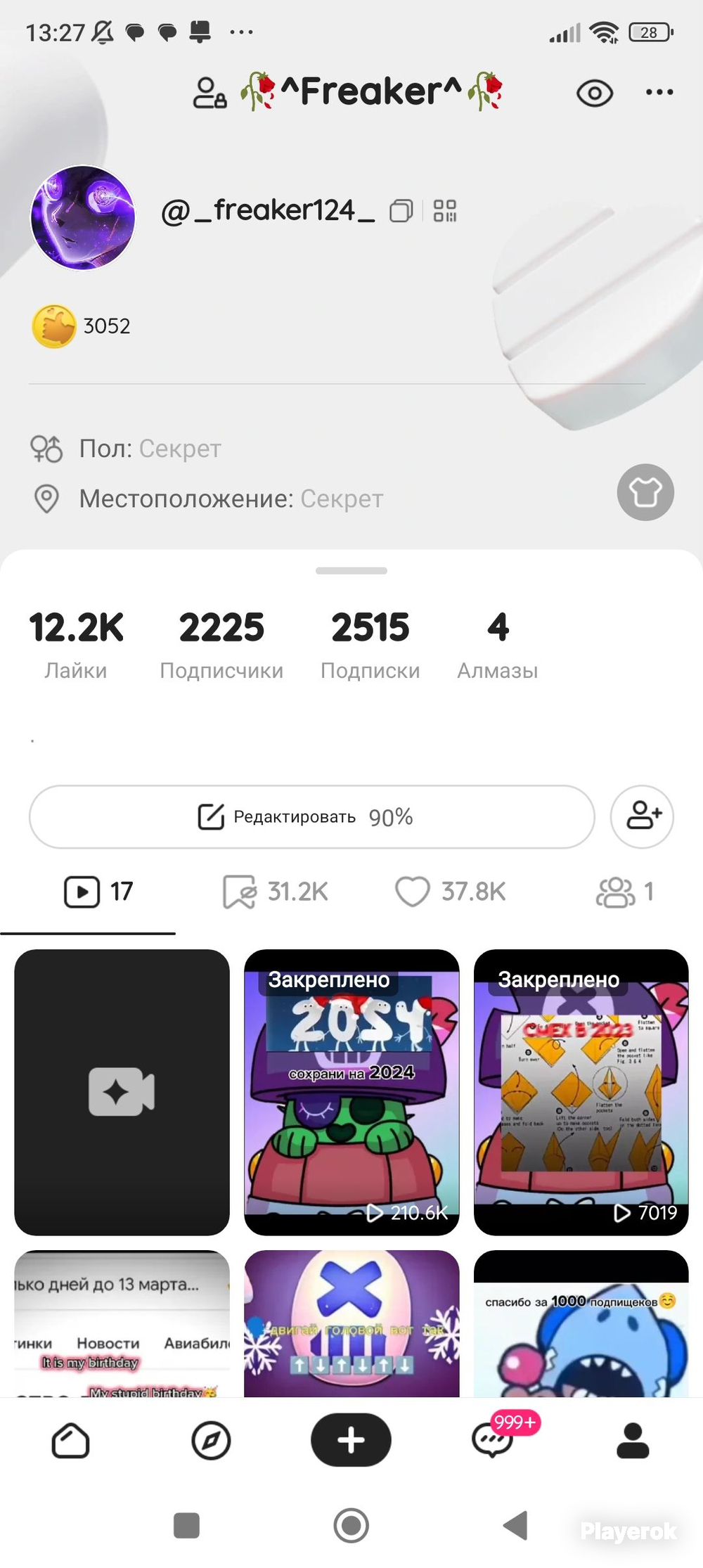Switch to the group tab showing 1
Image resolution: width=703 pixels, height=1568 pixels.
coord(625,892)
